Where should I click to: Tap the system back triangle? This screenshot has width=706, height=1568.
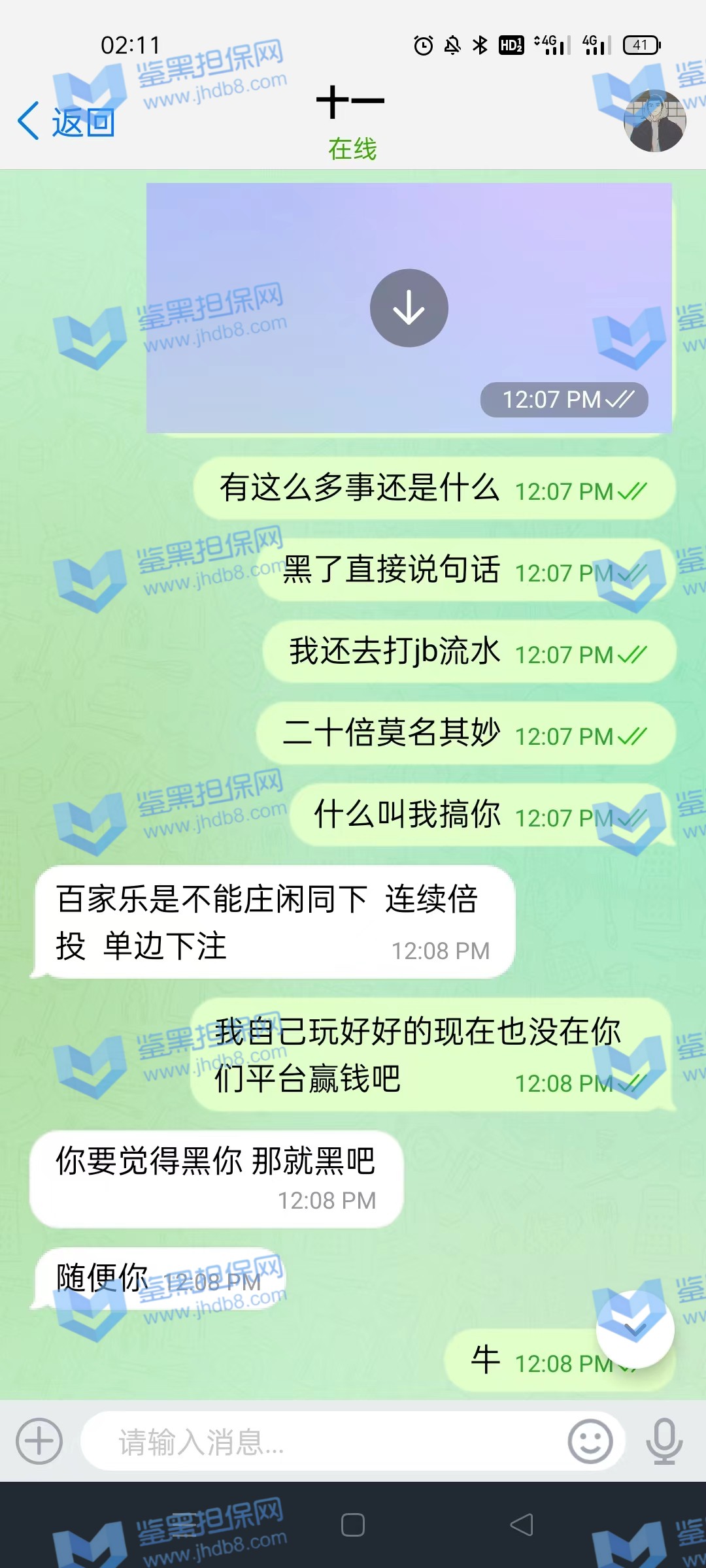(522, 1526)
